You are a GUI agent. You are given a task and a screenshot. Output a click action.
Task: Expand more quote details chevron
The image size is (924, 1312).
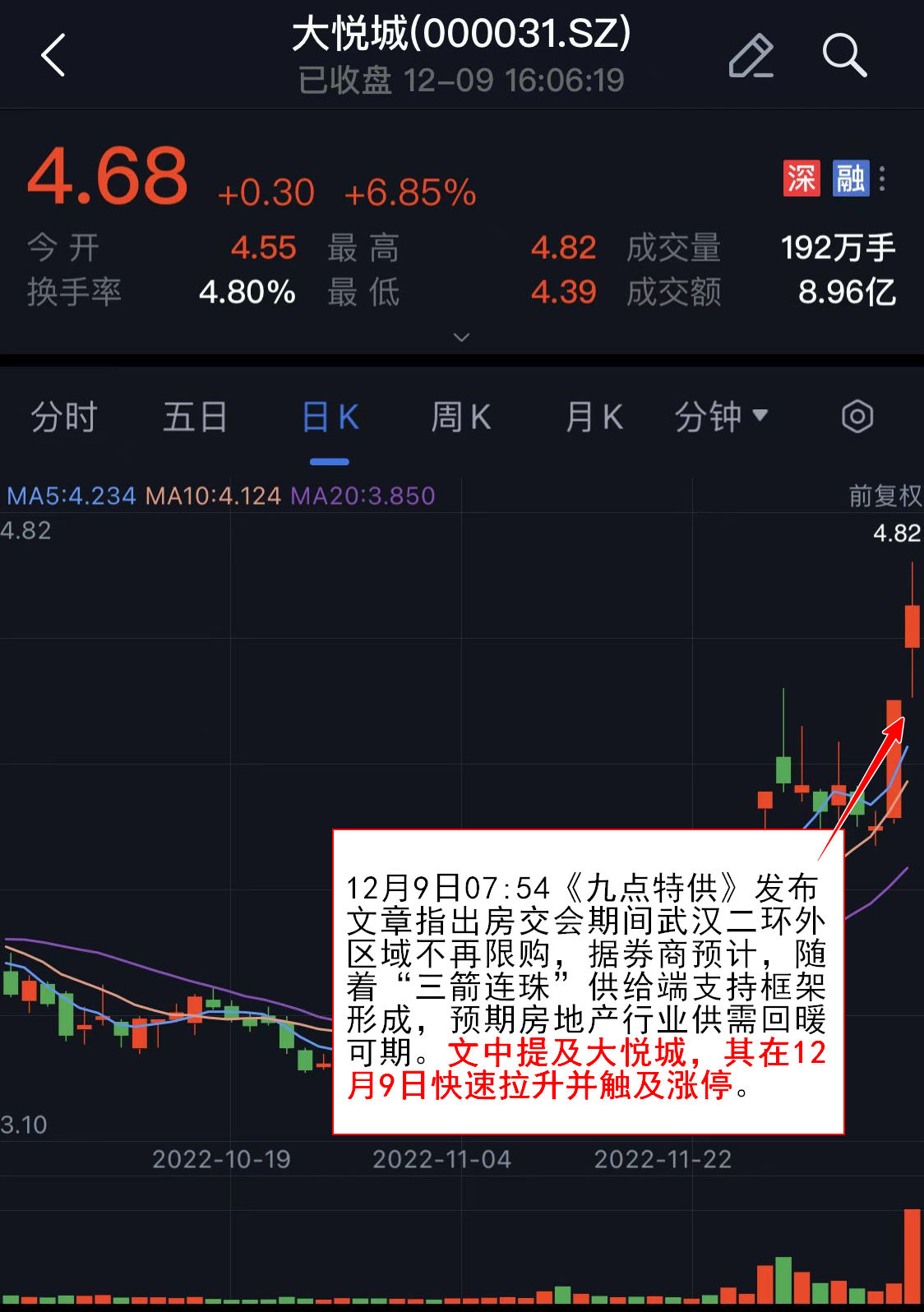tap(462, 337)
